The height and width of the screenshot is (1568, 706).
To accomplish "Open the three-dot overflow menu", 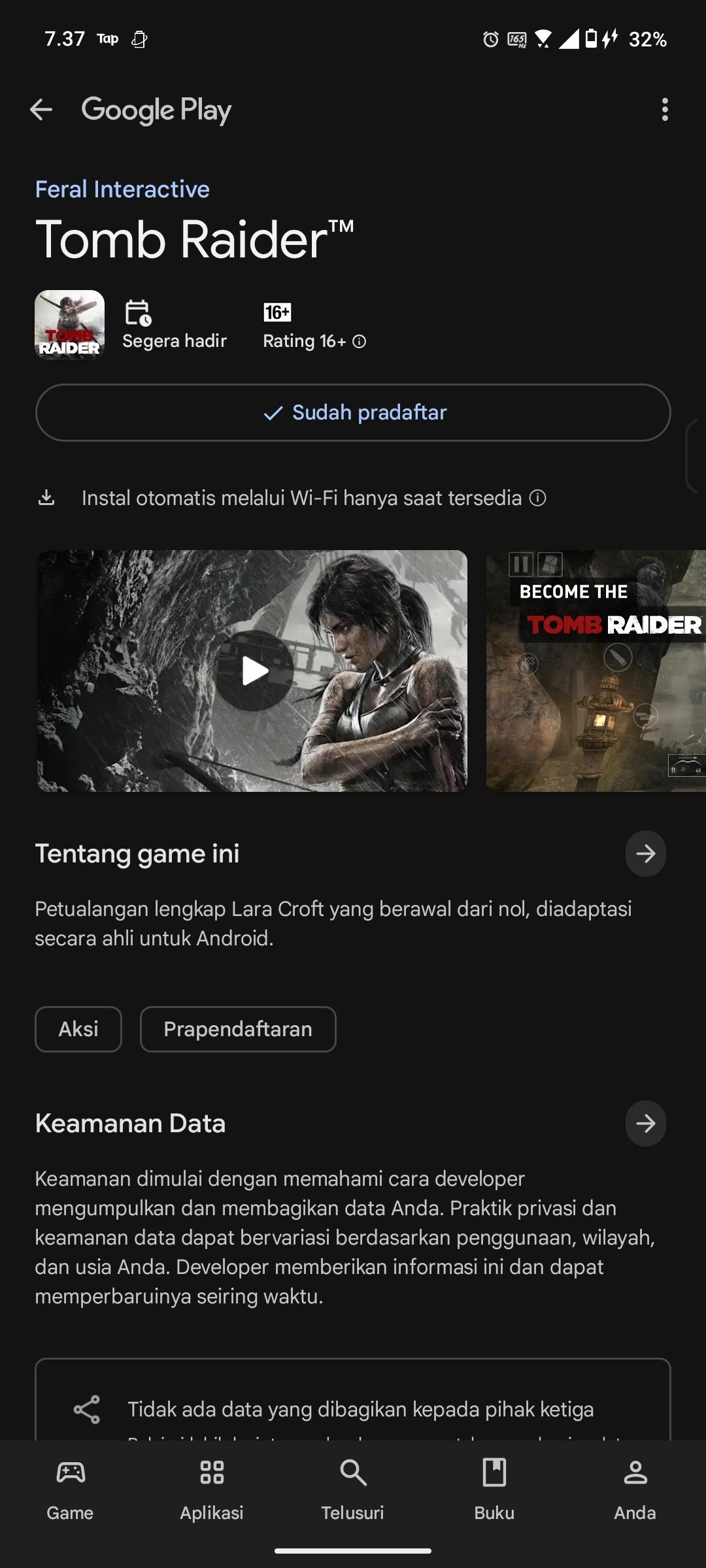I will 664,110.
